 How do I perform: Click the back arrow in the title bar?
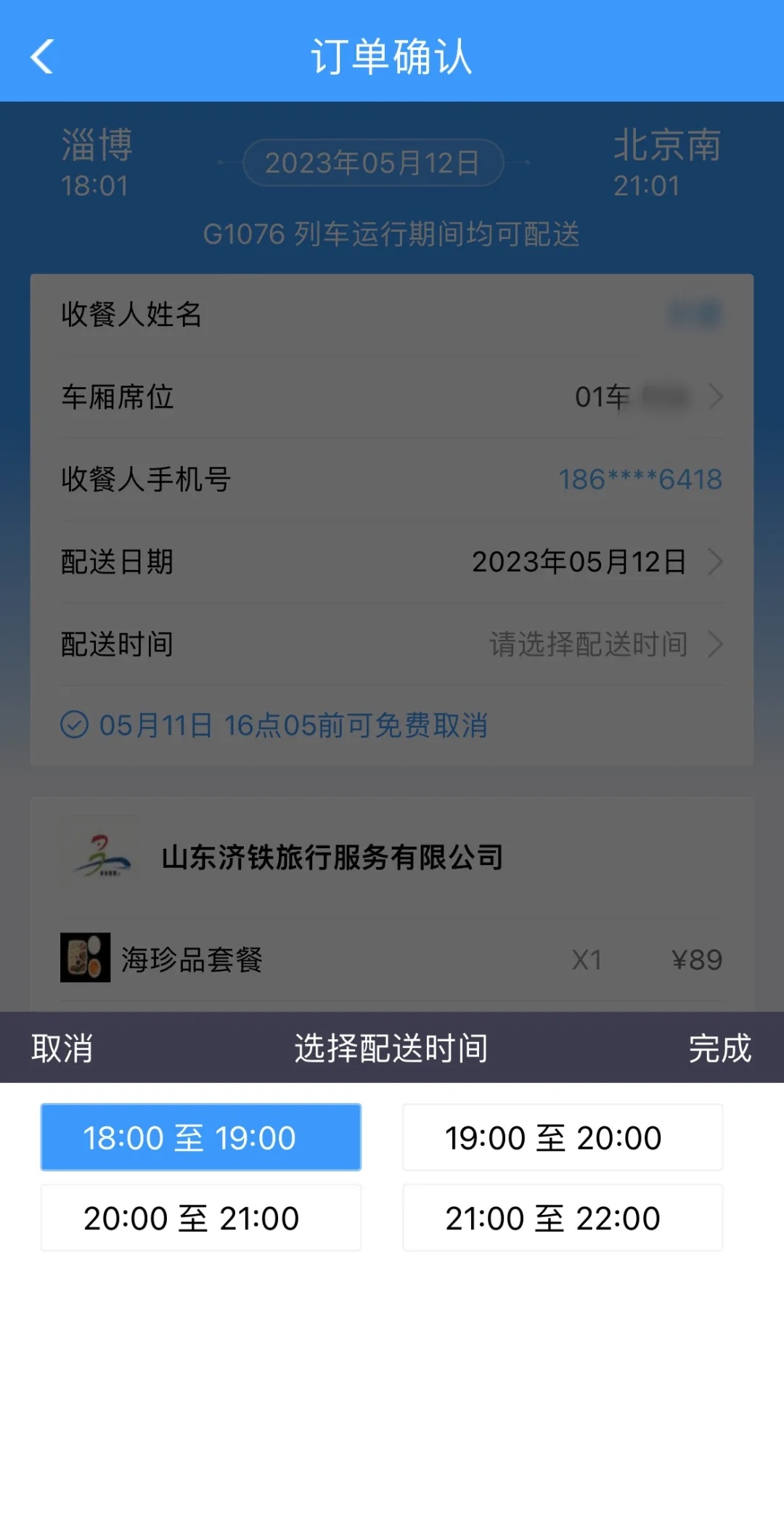(41, 57)
